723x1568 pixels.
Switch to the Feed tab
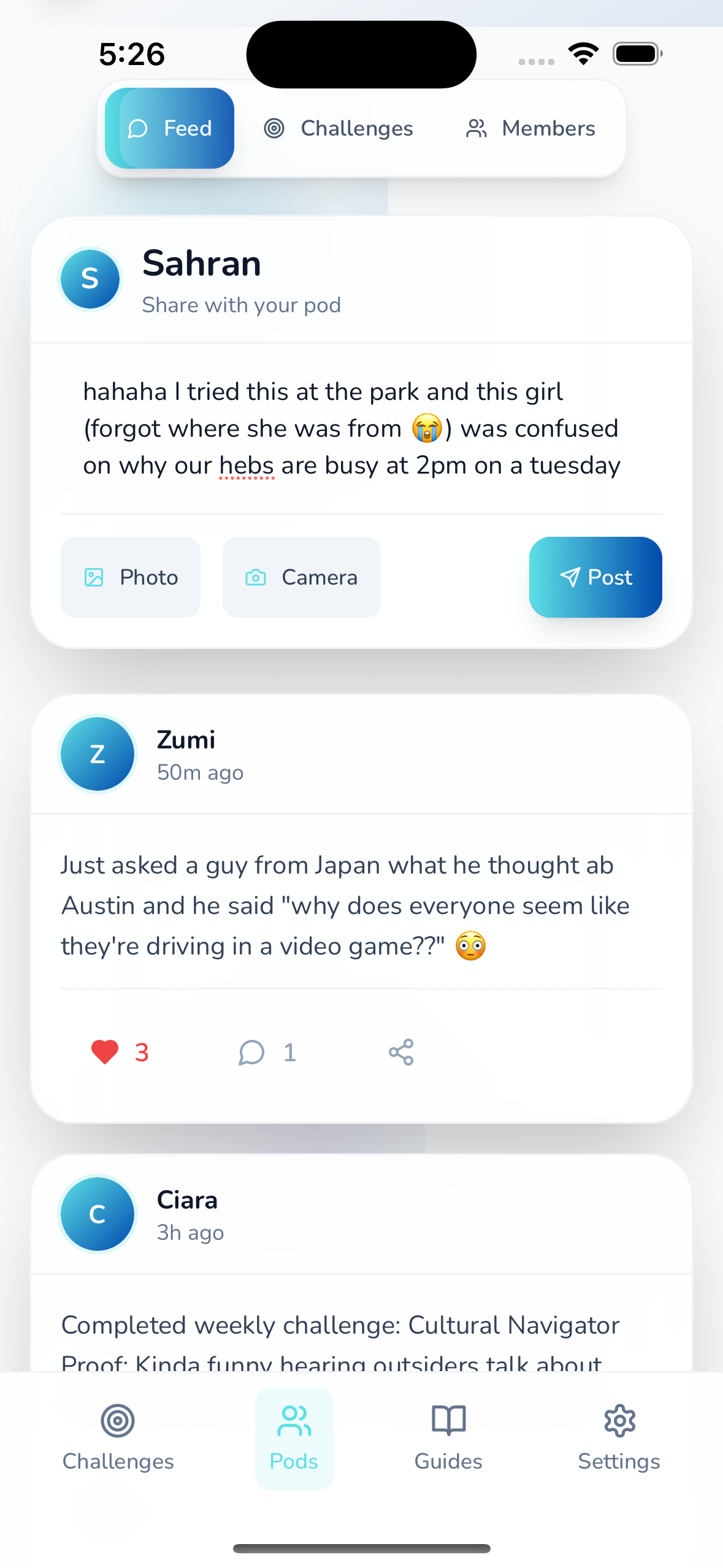point(169,128)
